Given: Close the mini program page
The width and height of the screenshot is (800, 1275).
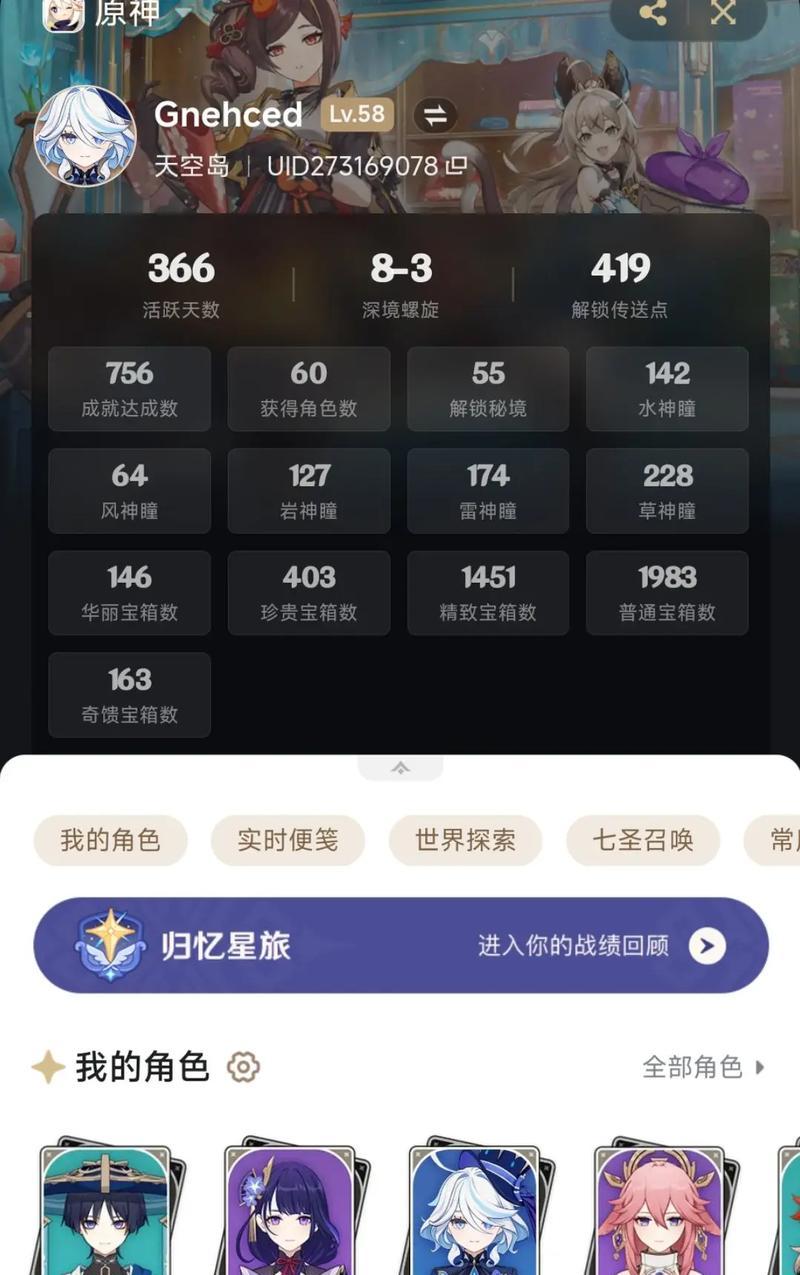Looking at the screenshot, I should pos(723,13).
